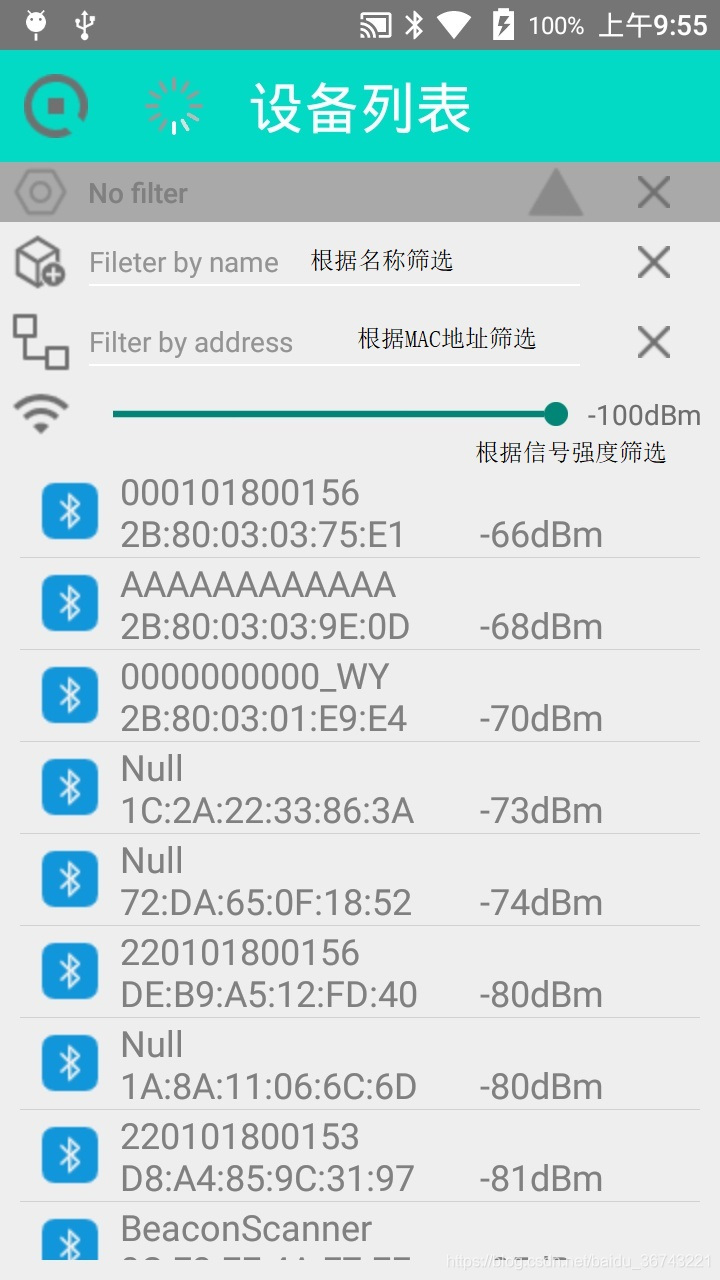720x1280 pixels.
Task: Click the Bluetooth icon beside AAAAAAAAAAAA
Action: pos(69,602)
